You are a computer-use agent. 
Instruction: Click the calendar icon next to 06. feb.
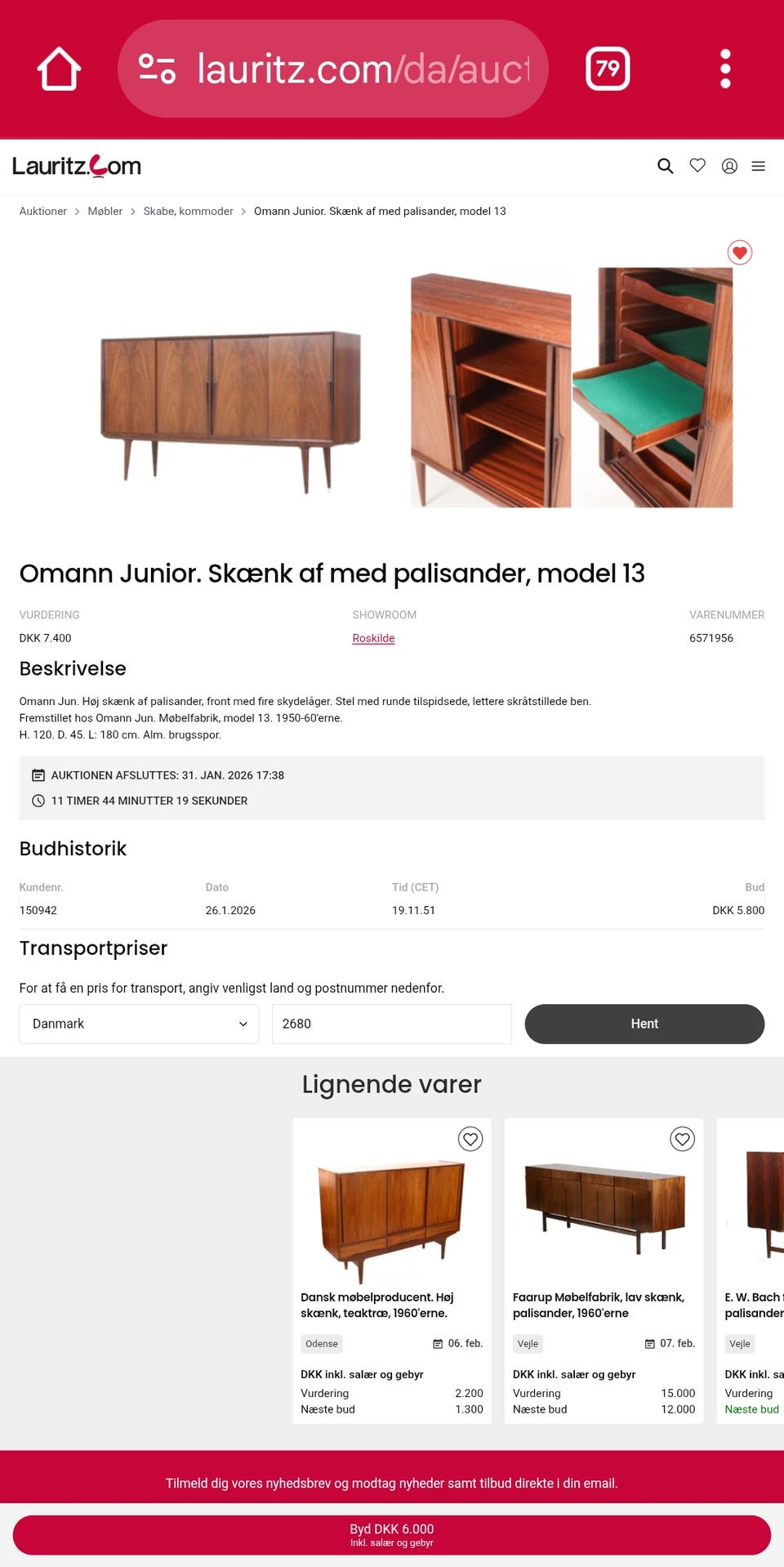point(436,1343)
